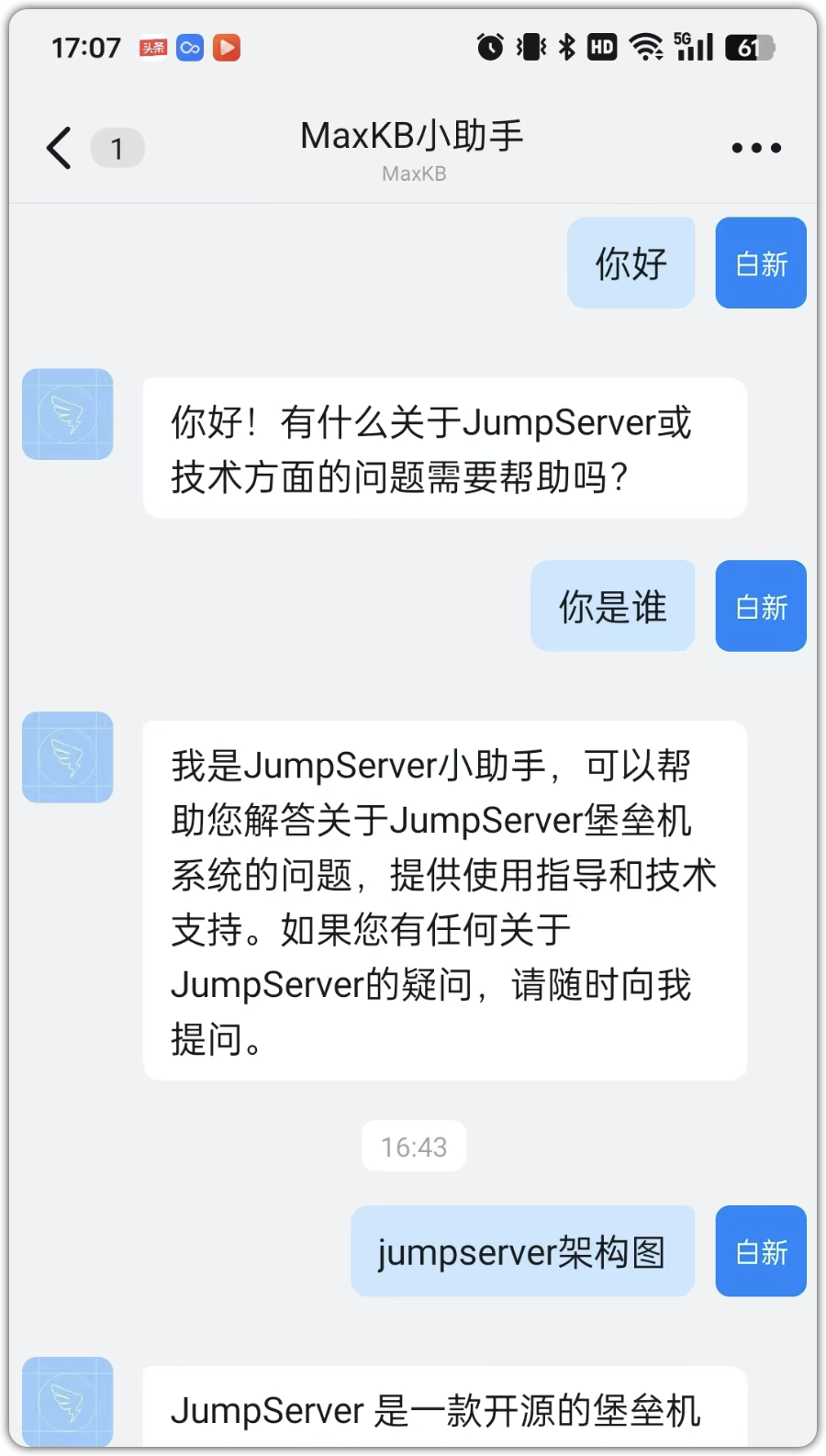The height and width of the screenshot is (1456, 826).
Task: Tap the unread count badge showing 1
Action: 117,149
